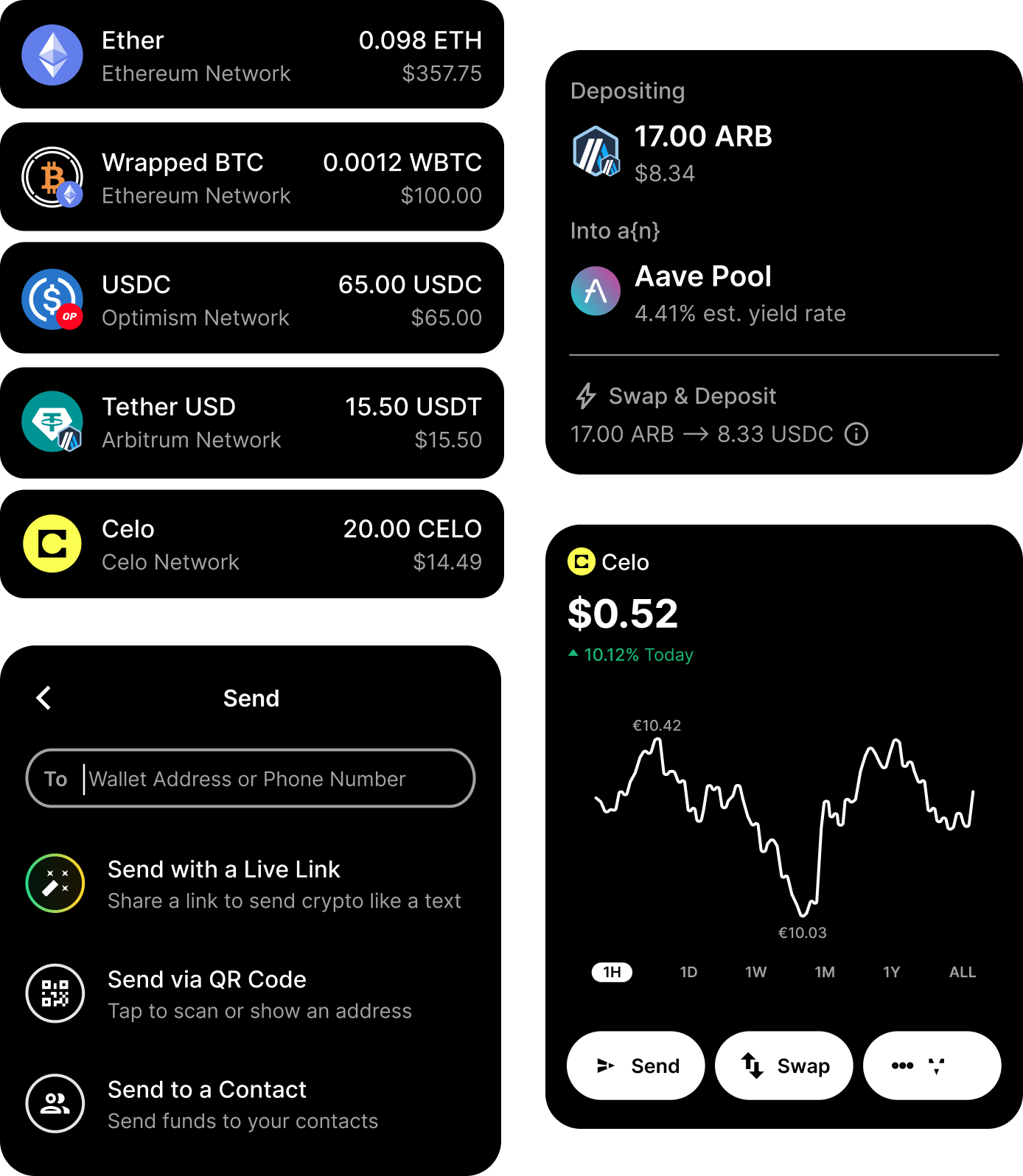The width and height of the screenshot is (1023, 1176).
Task: Select Send to a Contact
Action: pyautogui.click(x=251, y=1104)
